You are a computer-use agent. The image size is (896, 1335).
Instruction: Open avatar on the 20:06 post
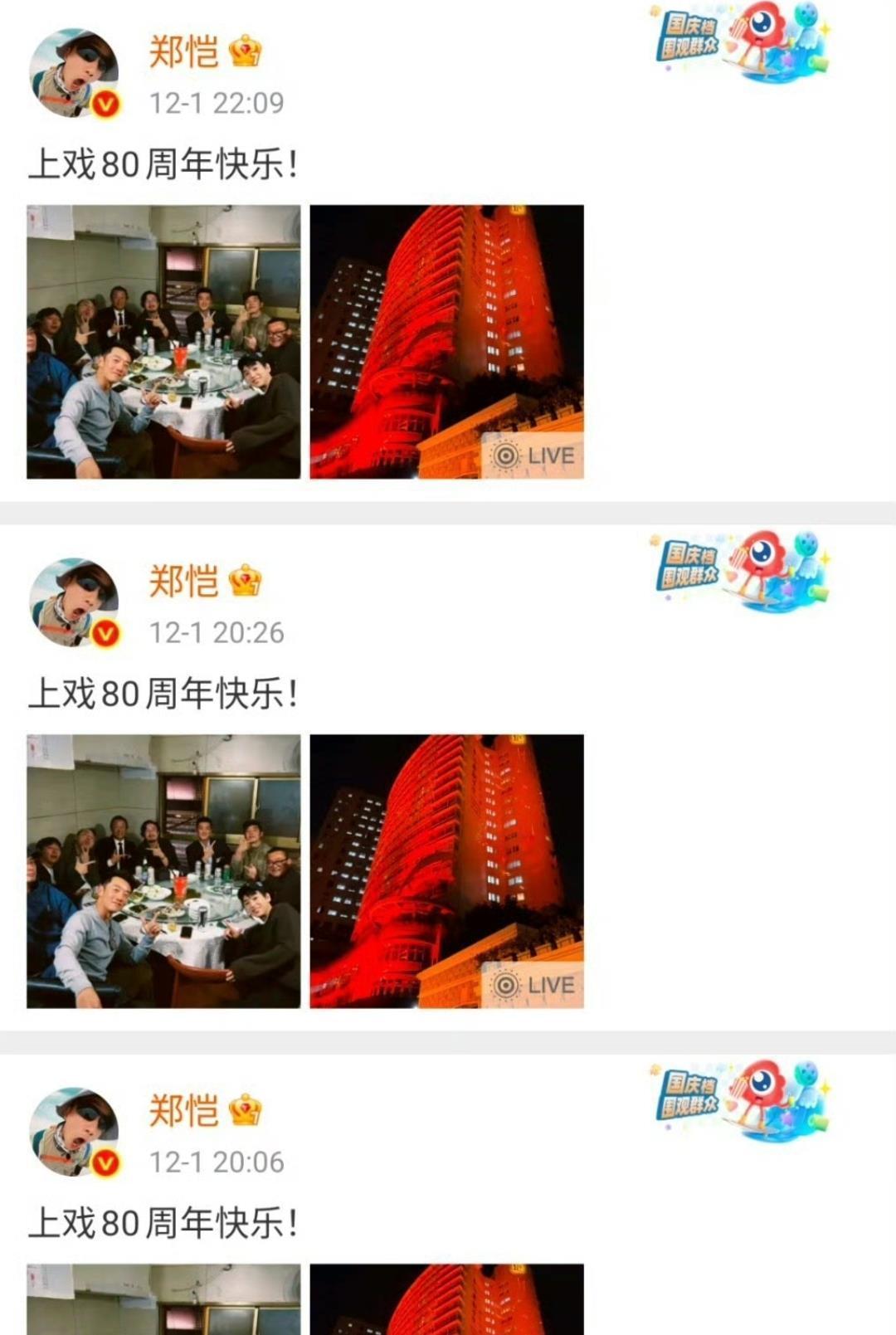point(74,1132)
